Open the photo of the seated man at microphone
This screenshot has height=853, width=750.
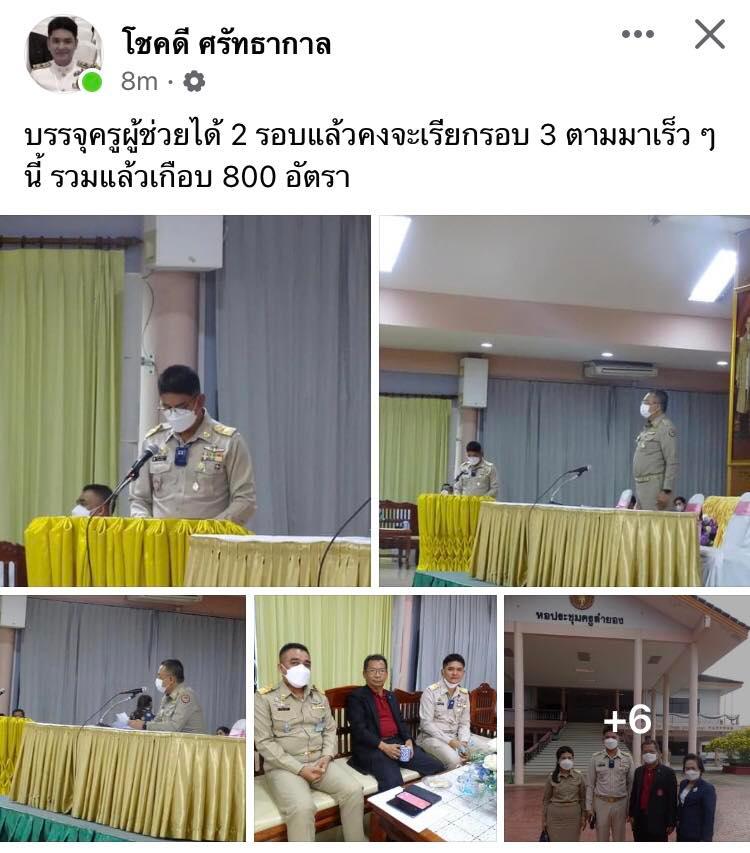click(122, 718)
